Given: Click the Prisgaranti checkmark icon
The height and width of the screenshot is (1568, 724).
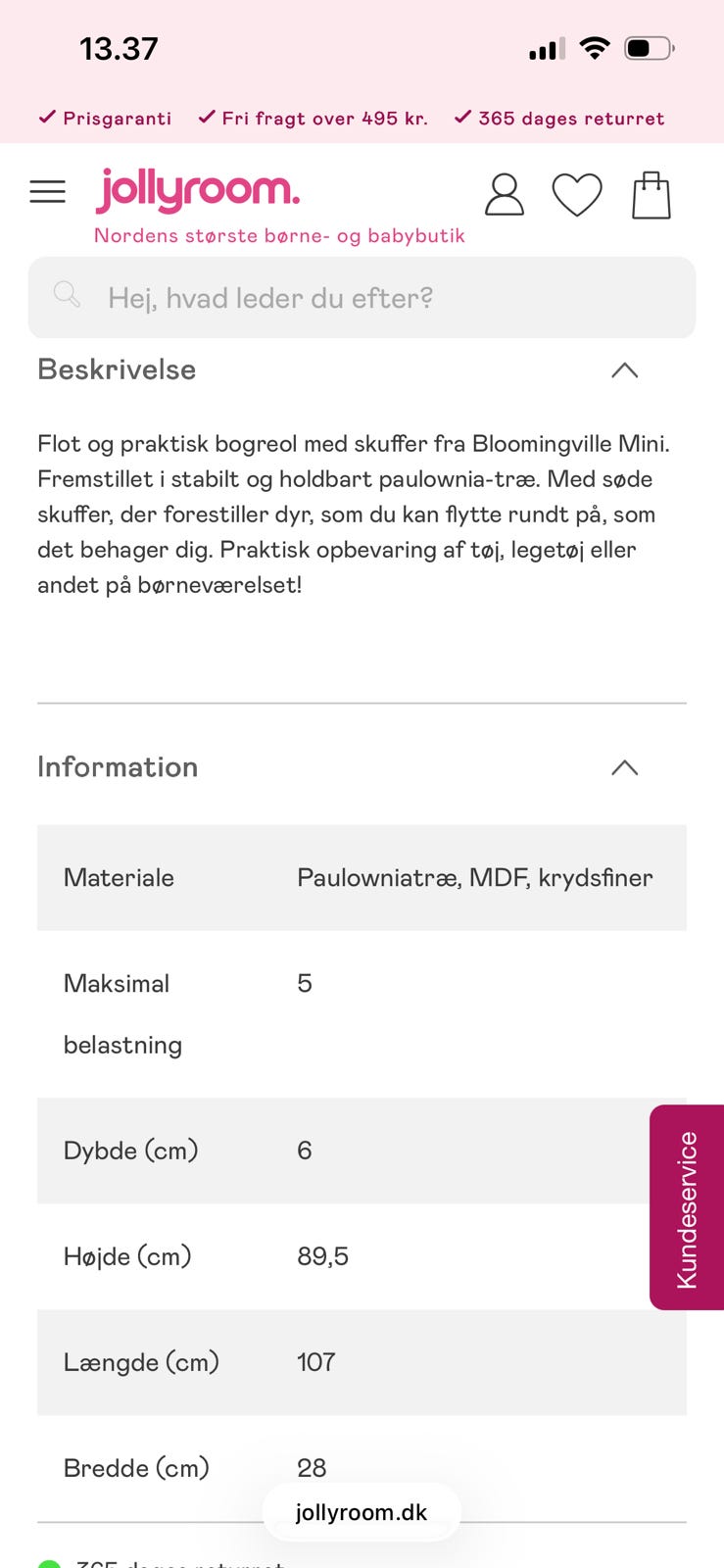Looking at the screenshot, I should point(45,117).
